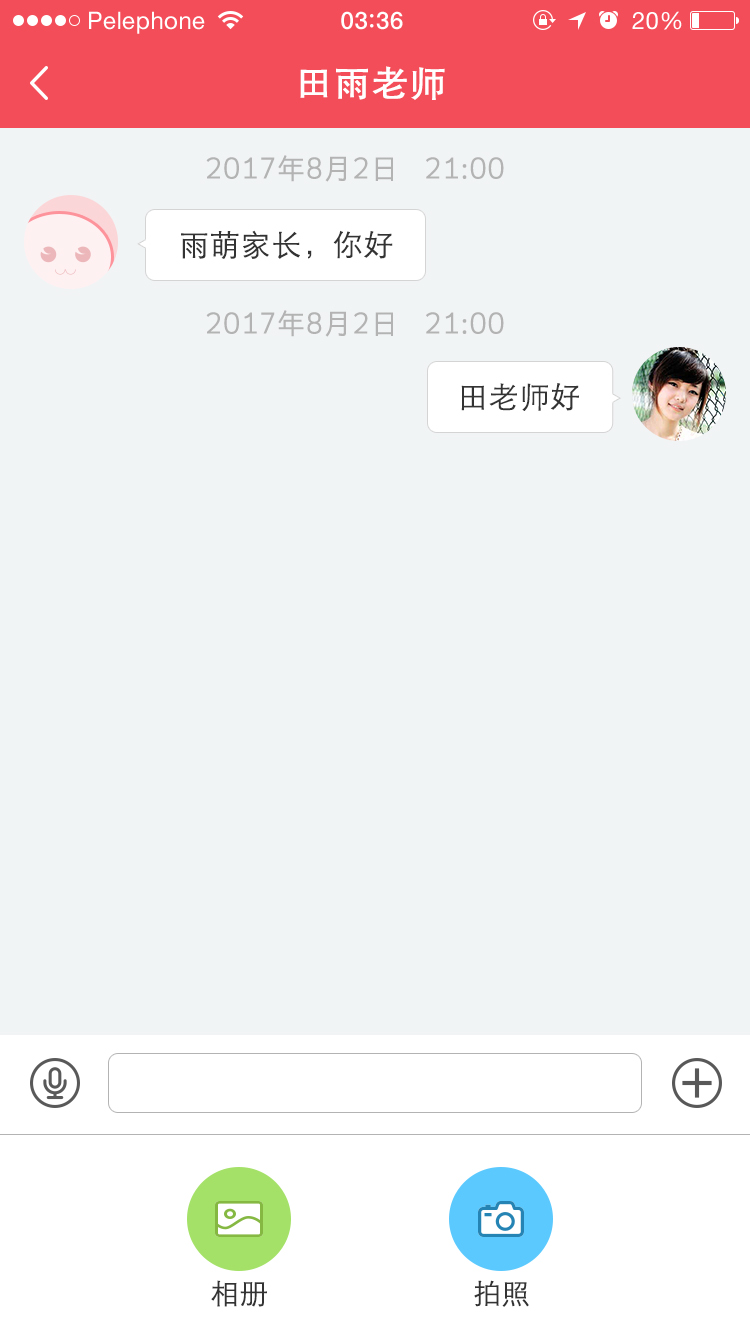View the teacher's pink avatar profile
The height and width of the screenshot is (1334, 750).
click(x=71, y=242)
